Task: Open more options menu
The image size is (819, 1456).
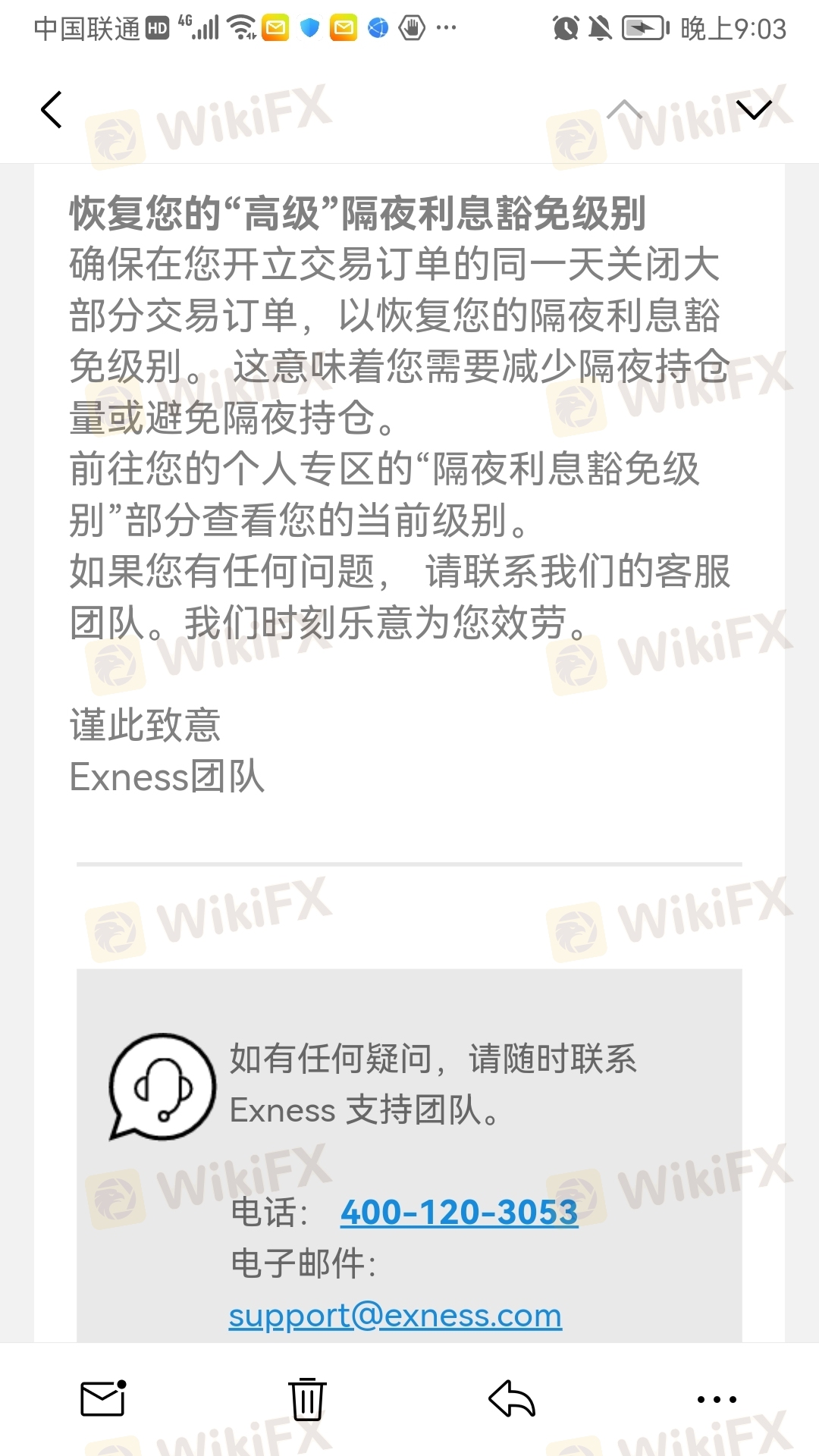Action: [x=717, y=1399]
